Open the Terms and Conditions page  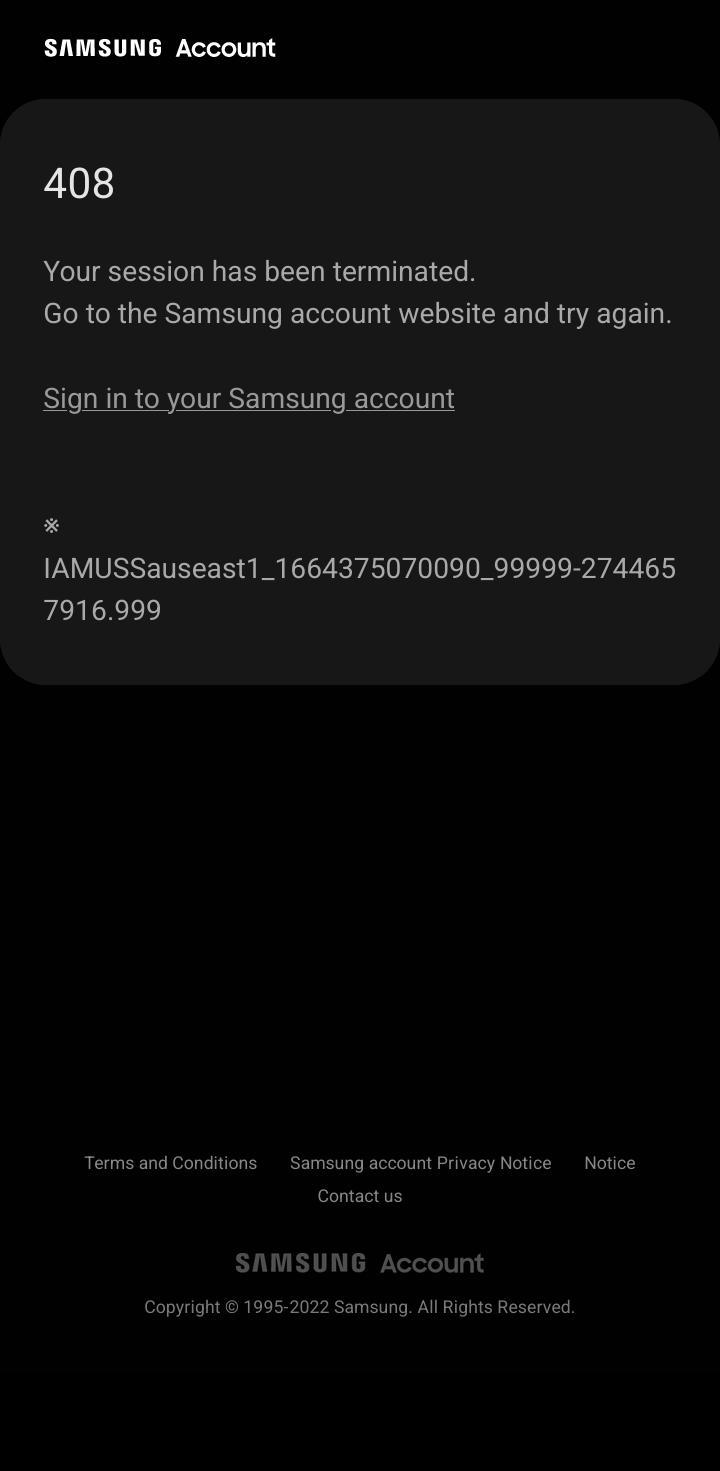[x=170, y=1163]
